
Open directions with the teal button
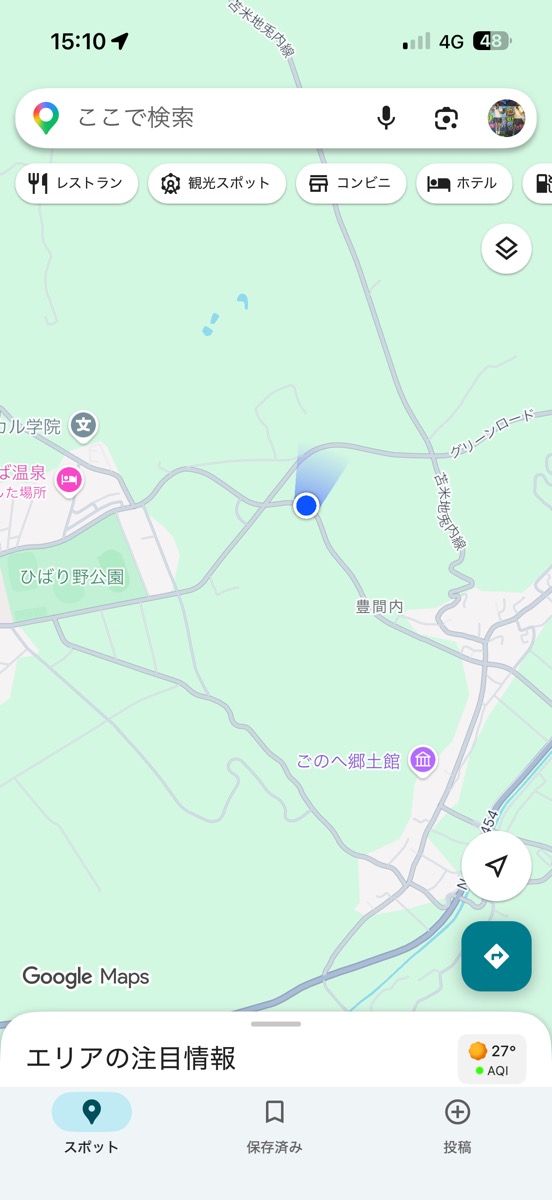(496, 957)
